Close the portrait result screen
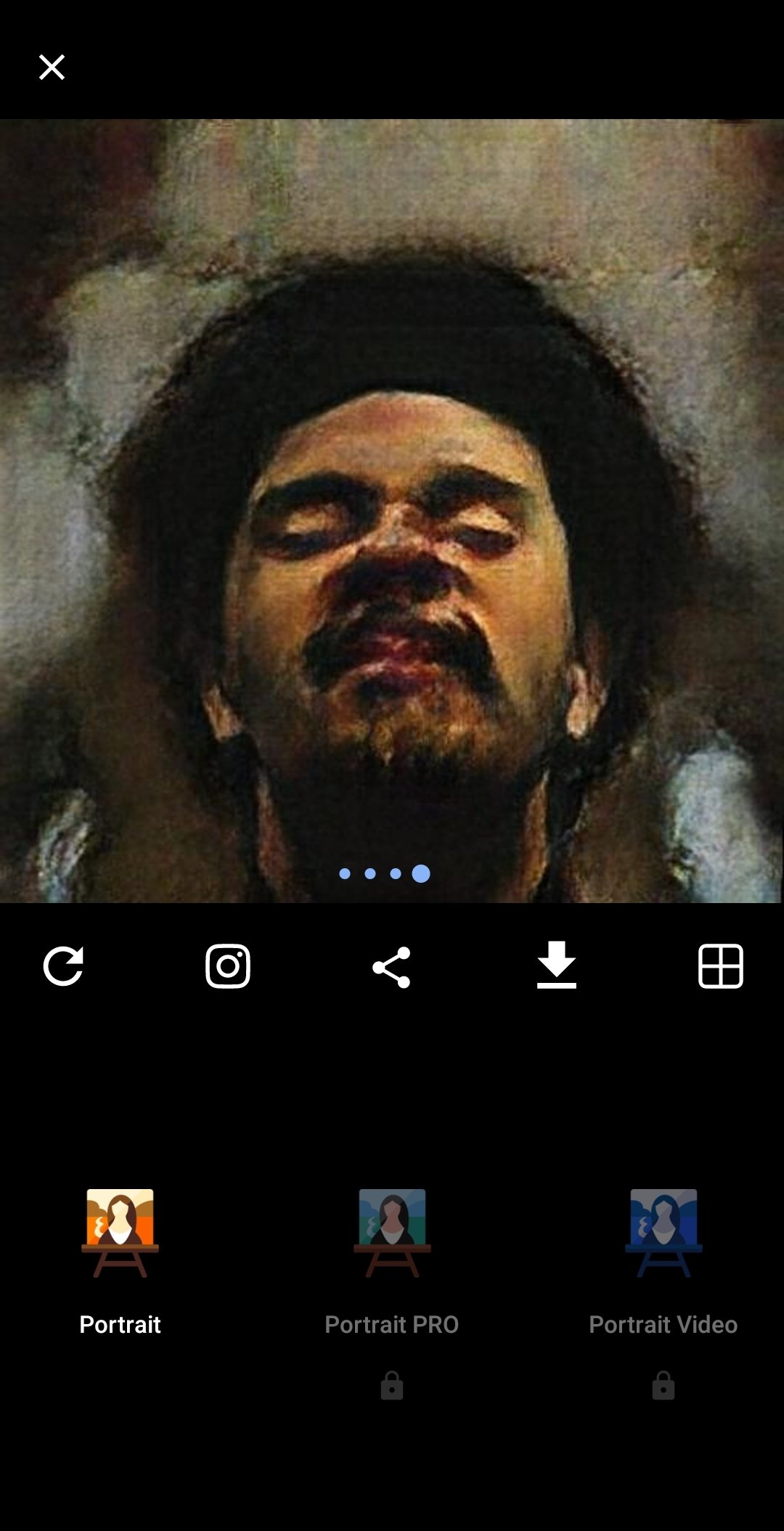 click(x=52, y=67)
